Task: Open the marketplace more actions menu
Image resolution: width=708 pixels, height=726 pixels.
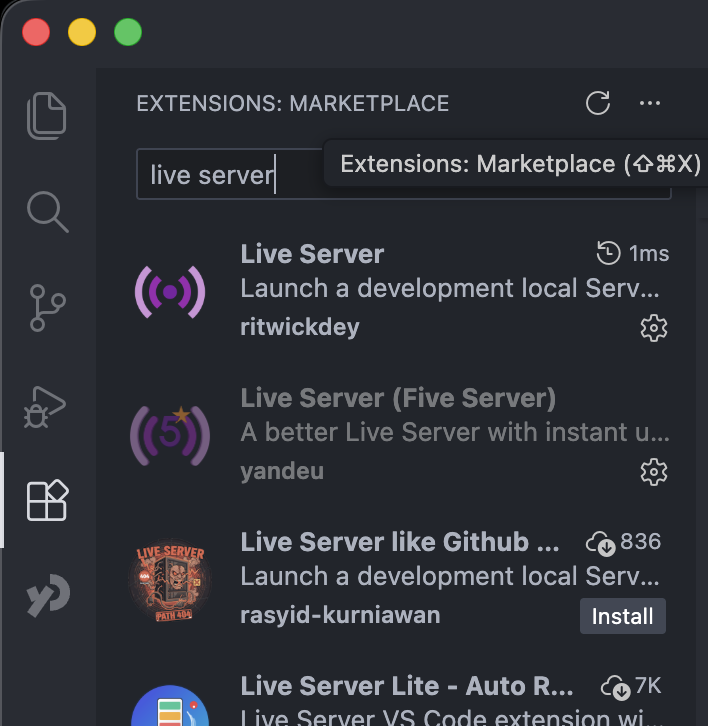Action: click(650, 103)
